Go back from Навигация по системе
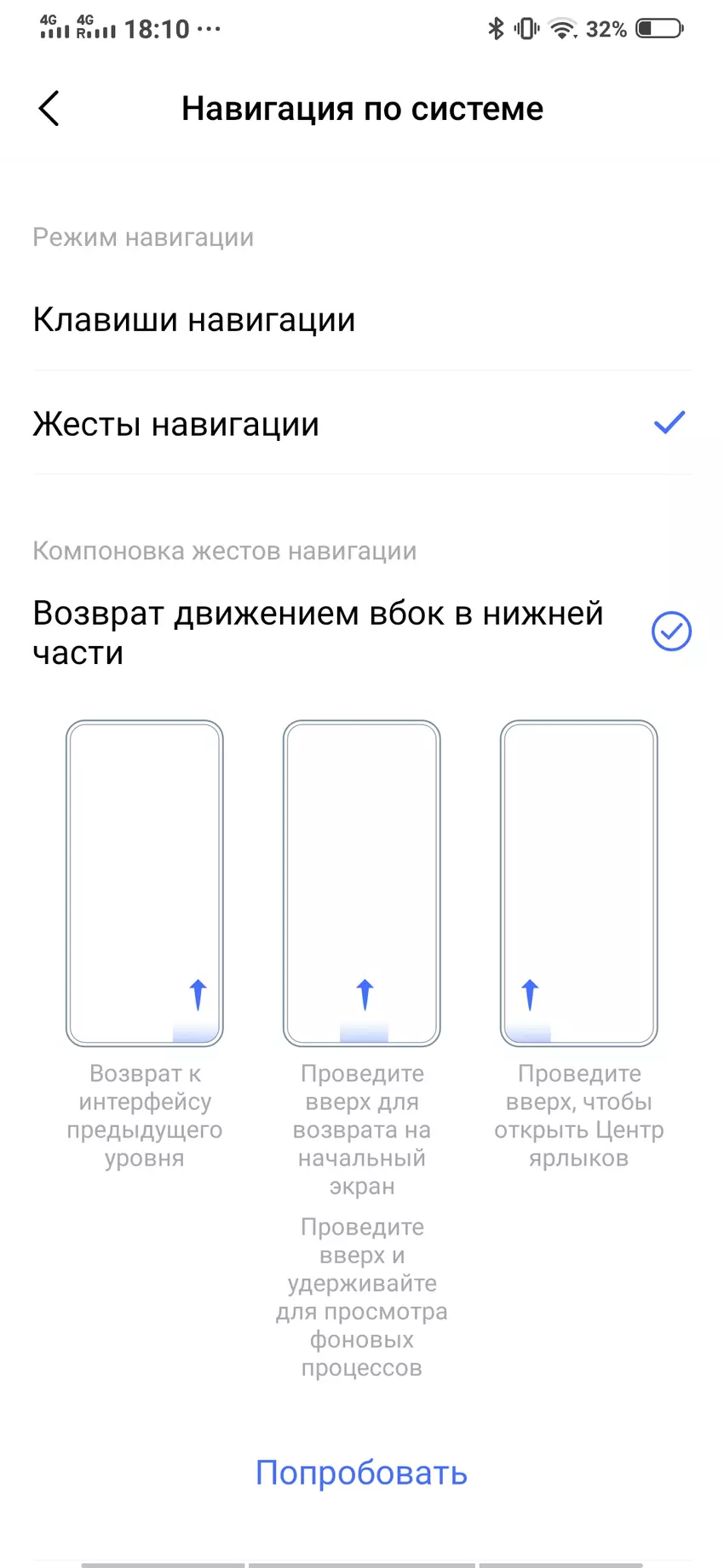The height and width of the screenshot is (1568, 724). [49, 109]
